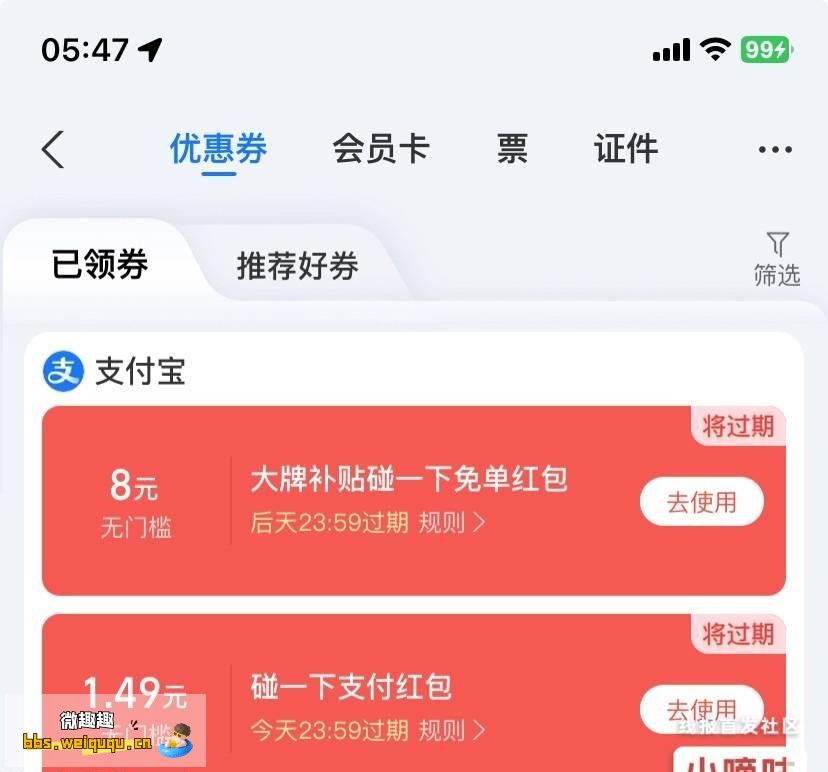Tap 去使用 on the 碰一下支付红包
The height and width of the screenshot is (772, 828).
click(701, 707)
